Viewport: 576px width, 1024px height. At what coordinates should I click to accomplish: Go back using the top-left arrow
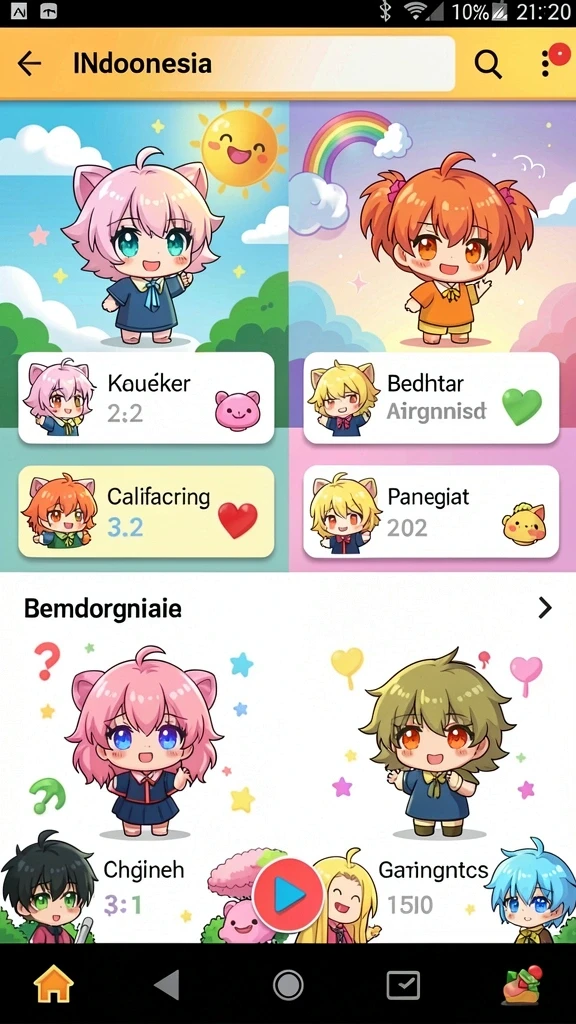coord(29,63)
